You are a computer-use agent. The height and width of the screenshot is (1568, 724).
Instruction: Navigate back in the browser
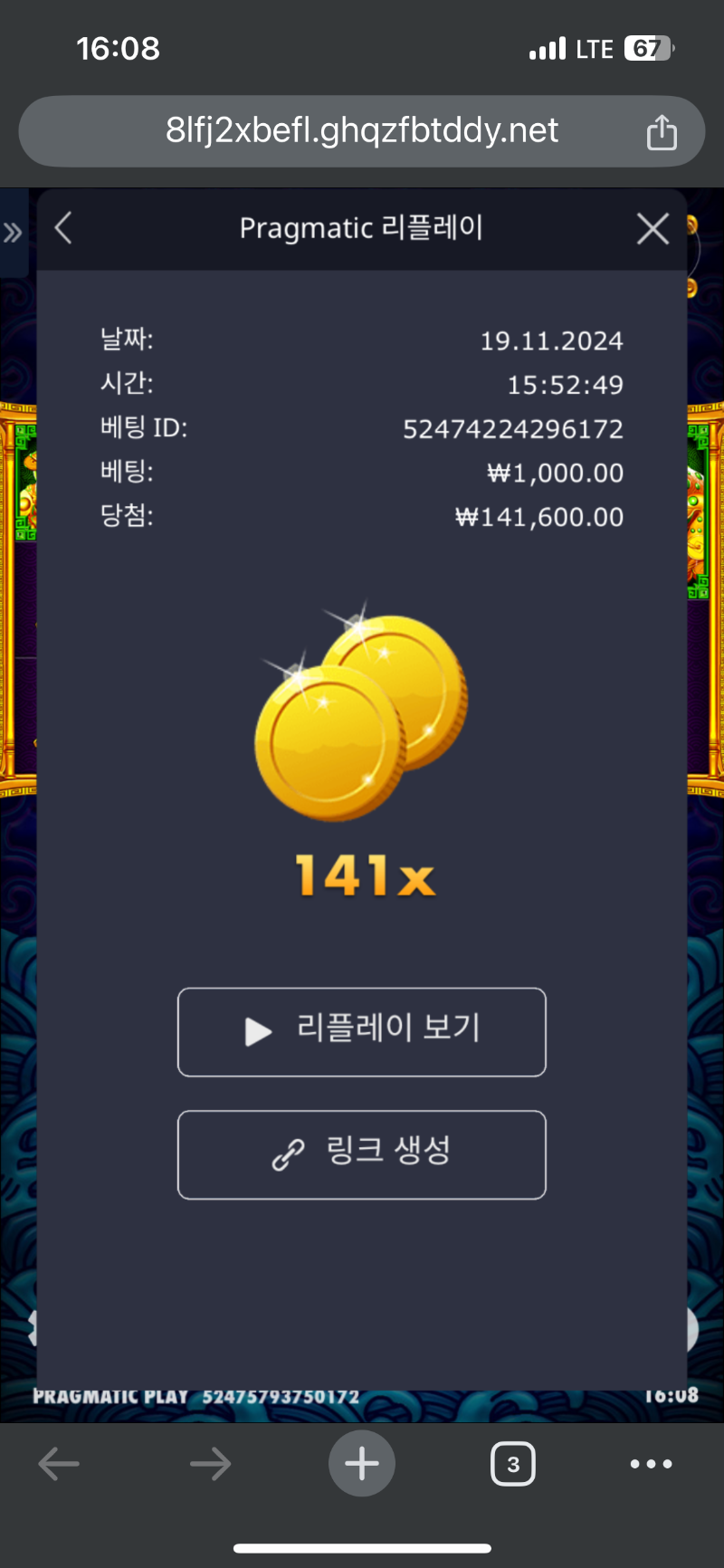click(x=60, y=1464)
